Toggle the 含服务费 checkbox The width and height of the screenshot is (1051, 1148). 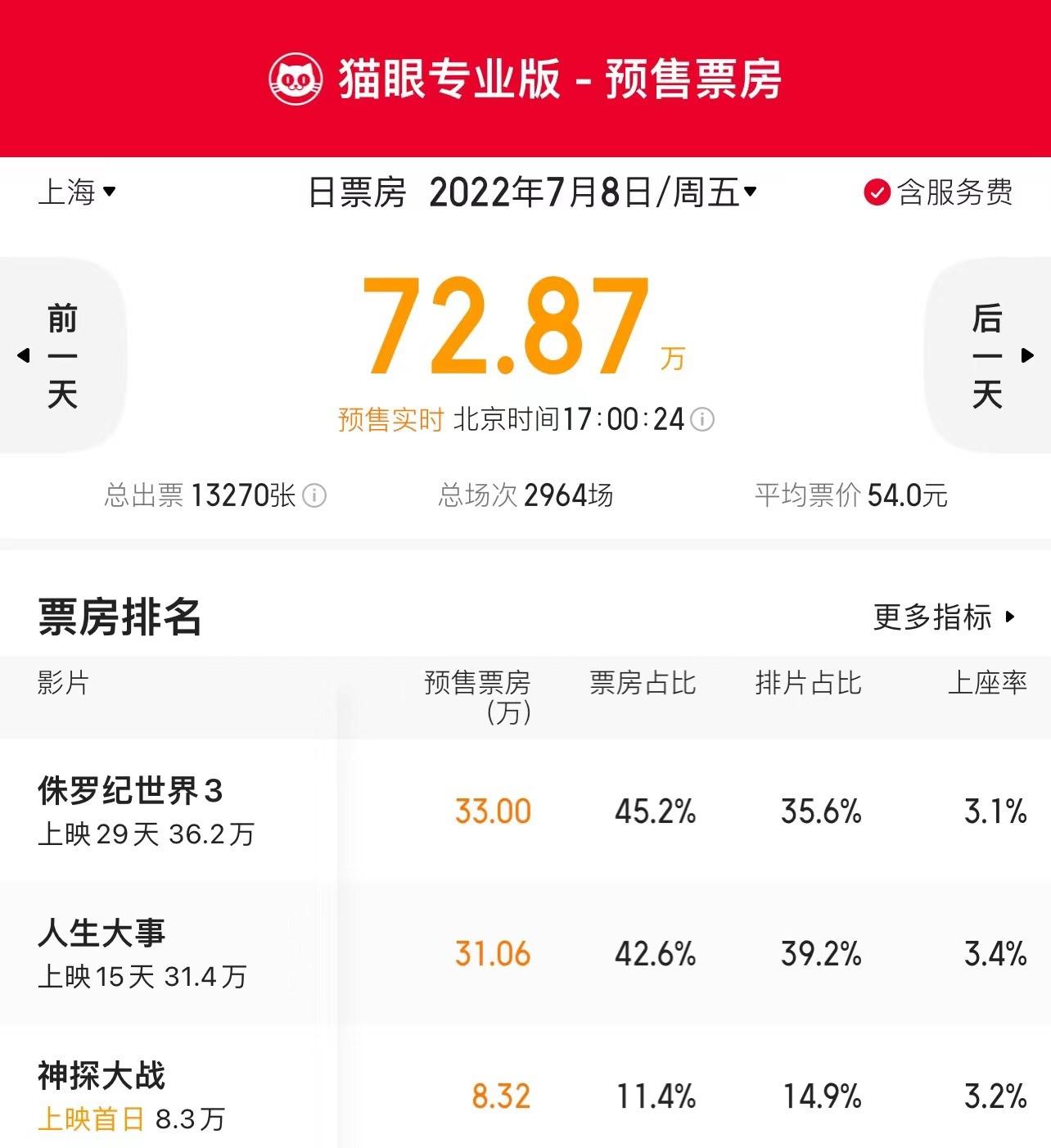click(x=877, y=192)
